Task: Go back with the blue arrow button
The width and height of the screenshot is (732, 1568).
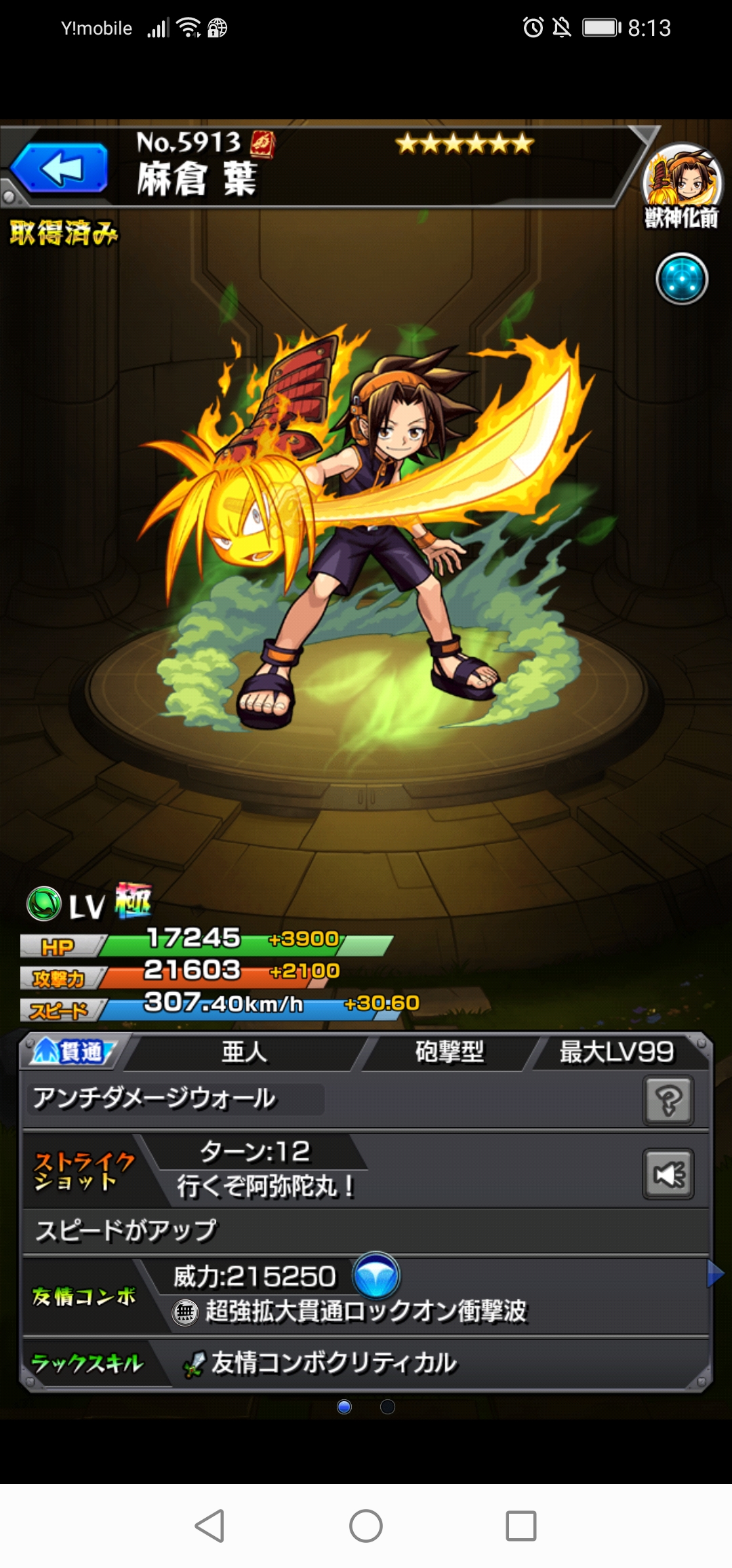Action: pyautogui.click(x=60, y=168)
